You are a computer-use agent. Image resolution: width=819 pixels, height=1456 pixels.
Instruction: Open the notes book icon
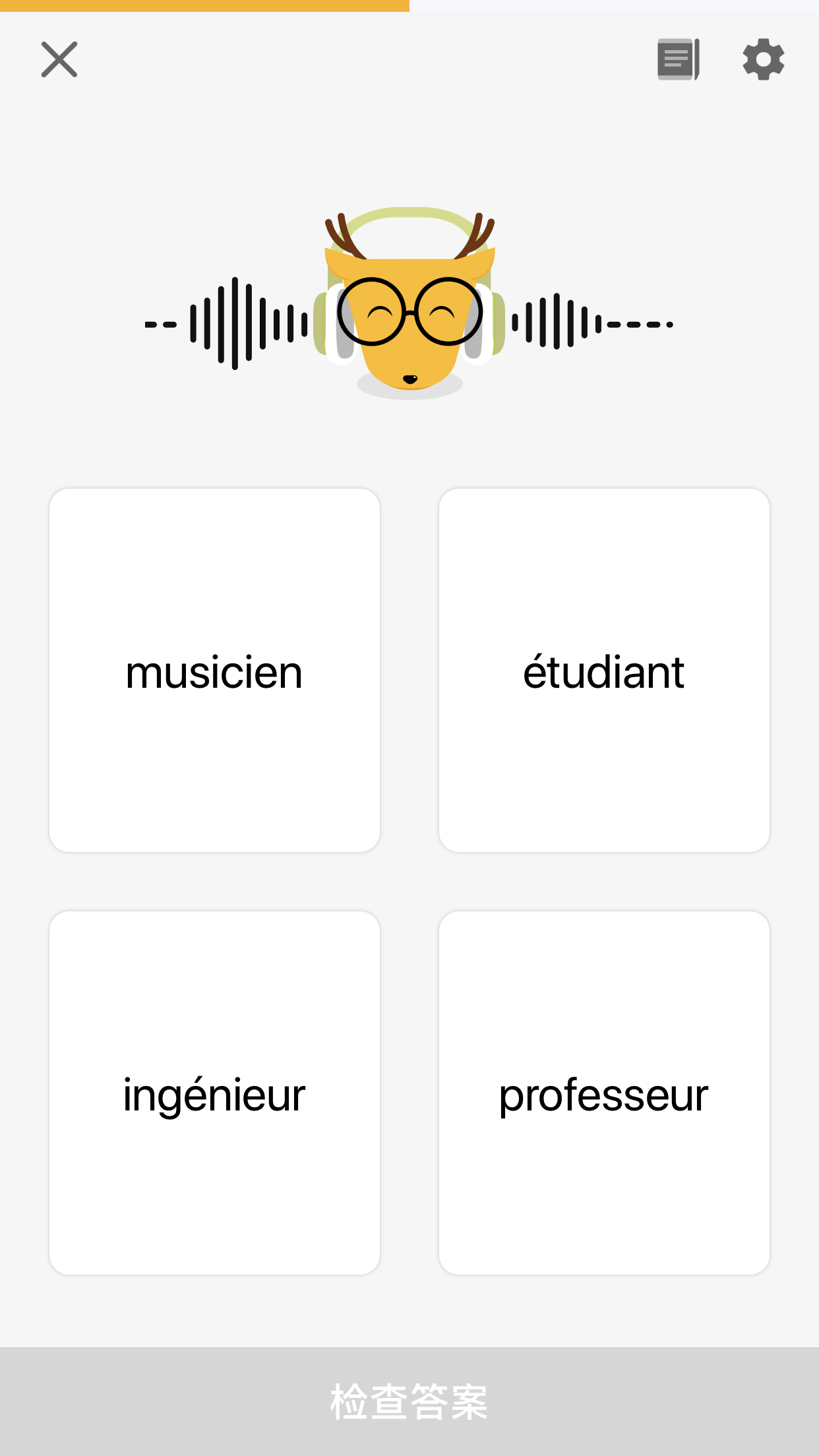coord(678,59)
